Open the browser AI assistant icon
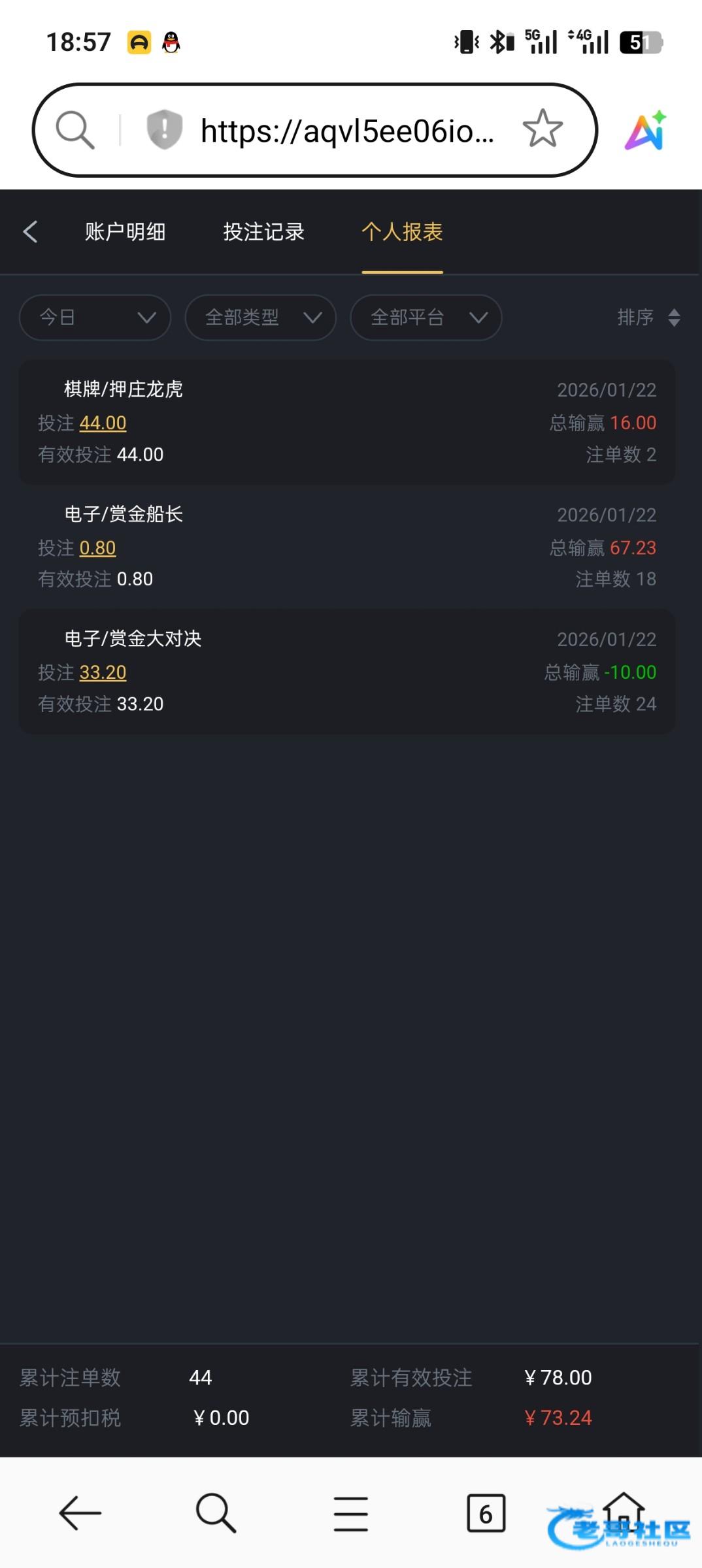This screenshot has height=1568, width=702. [646, 131]
